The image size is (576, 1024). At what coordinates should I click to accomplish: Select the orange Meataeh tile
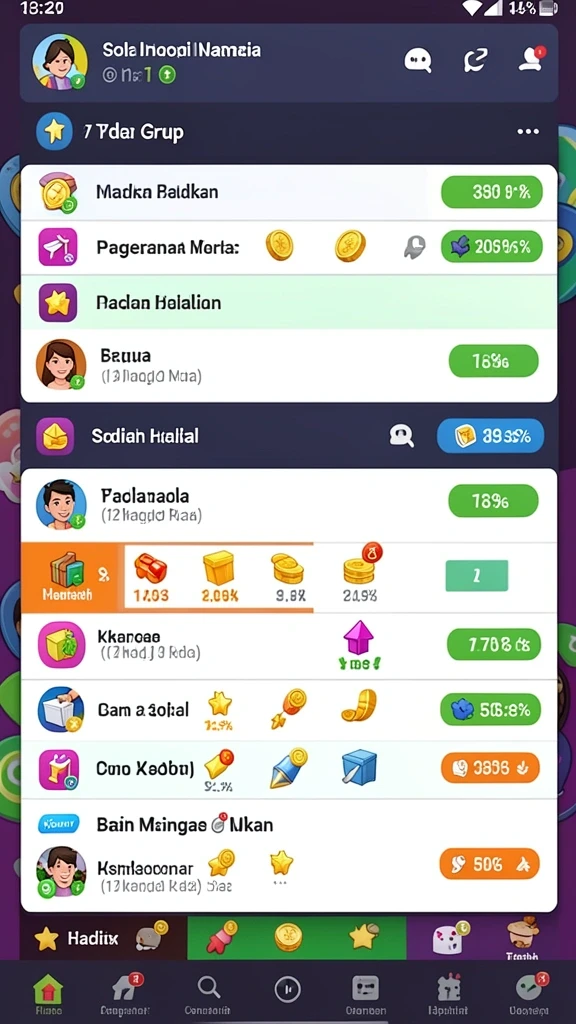coord(72,577)
